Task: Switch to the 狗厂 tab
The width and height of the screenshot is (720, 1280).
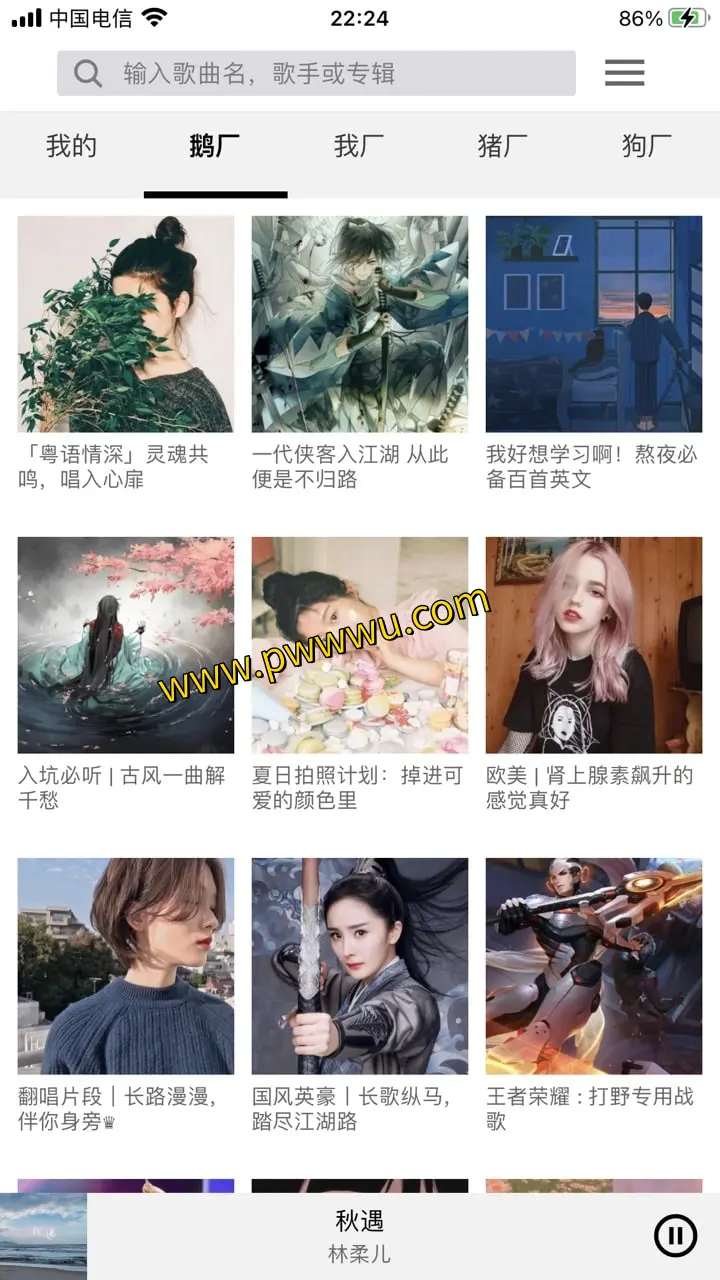Action: [646, 146]
